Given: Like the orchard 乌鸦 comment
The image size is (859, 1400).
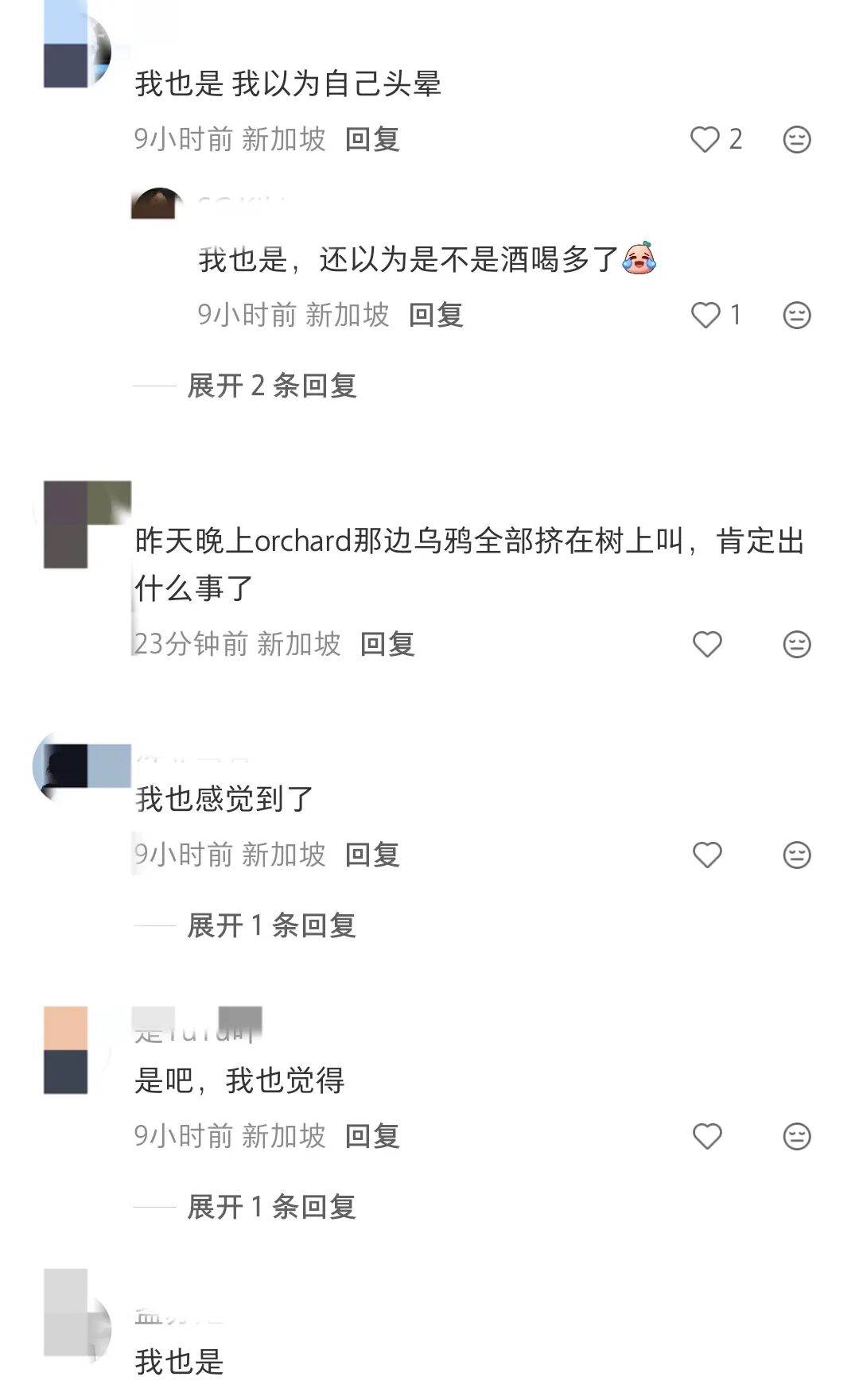Looking at the screenshot, I should coord(707,644).
